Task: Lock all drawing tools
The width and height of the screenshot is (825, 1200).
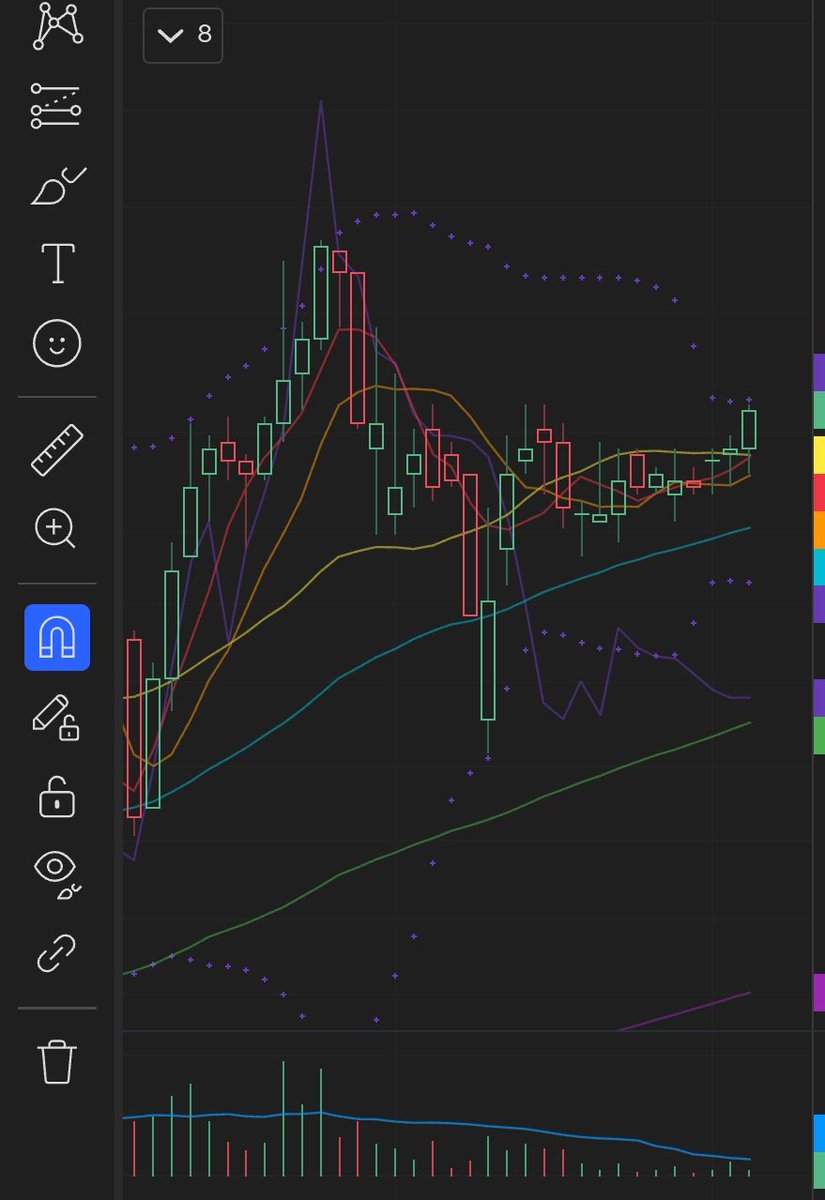Action: [57, 797]
